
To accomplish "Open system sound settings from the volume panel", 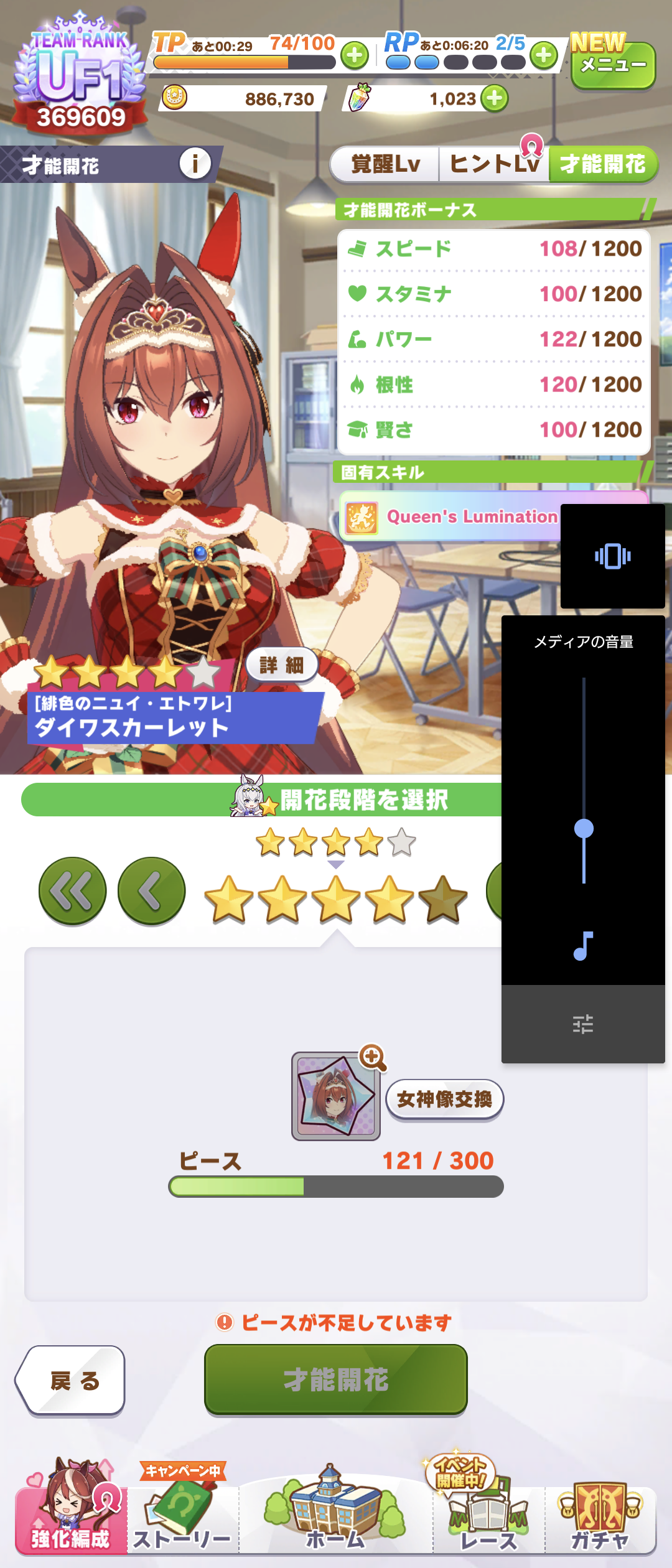I will click(583, 1024).
